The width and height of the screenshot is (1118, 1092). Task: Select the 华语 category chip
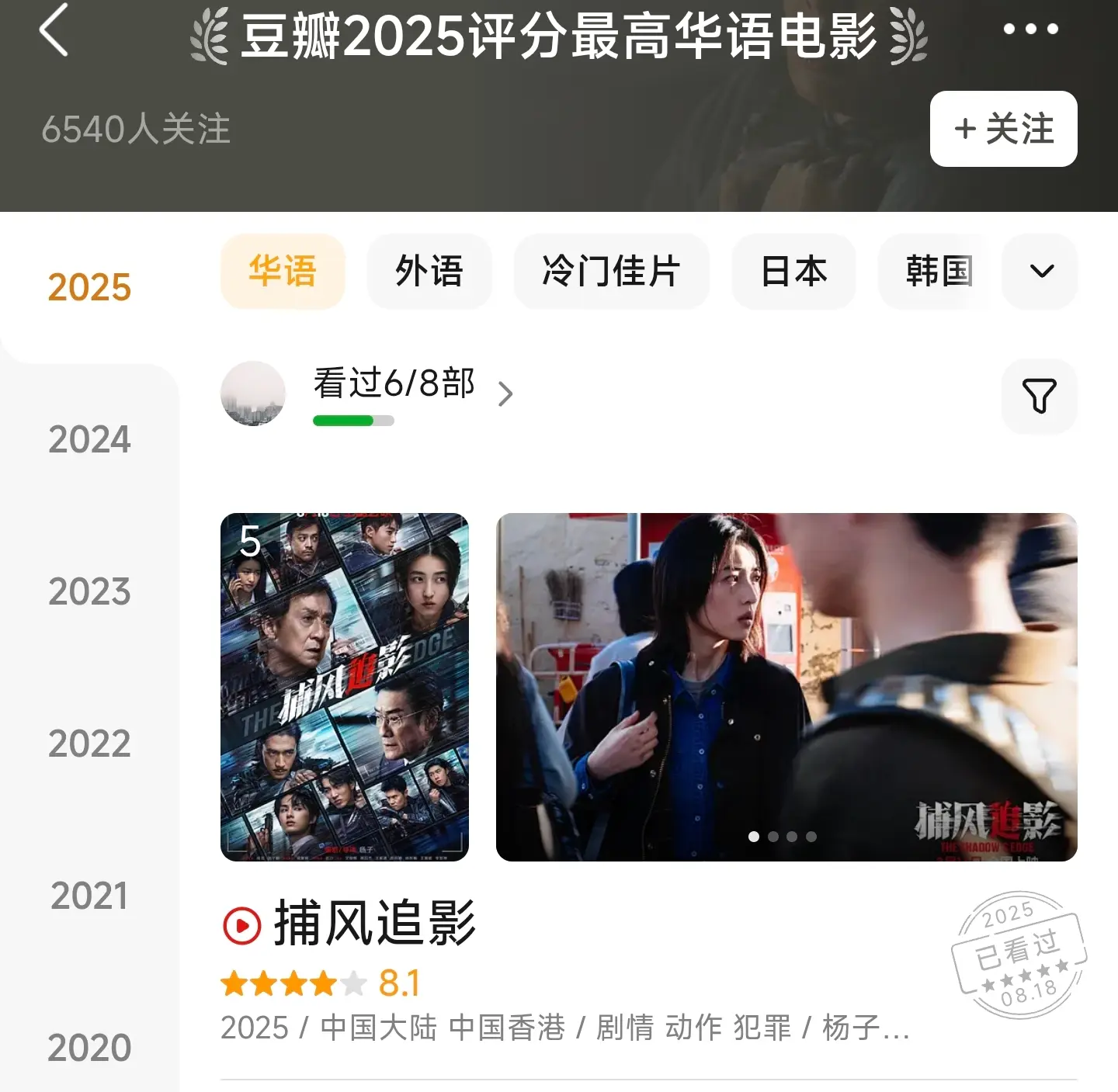point(282,272)
